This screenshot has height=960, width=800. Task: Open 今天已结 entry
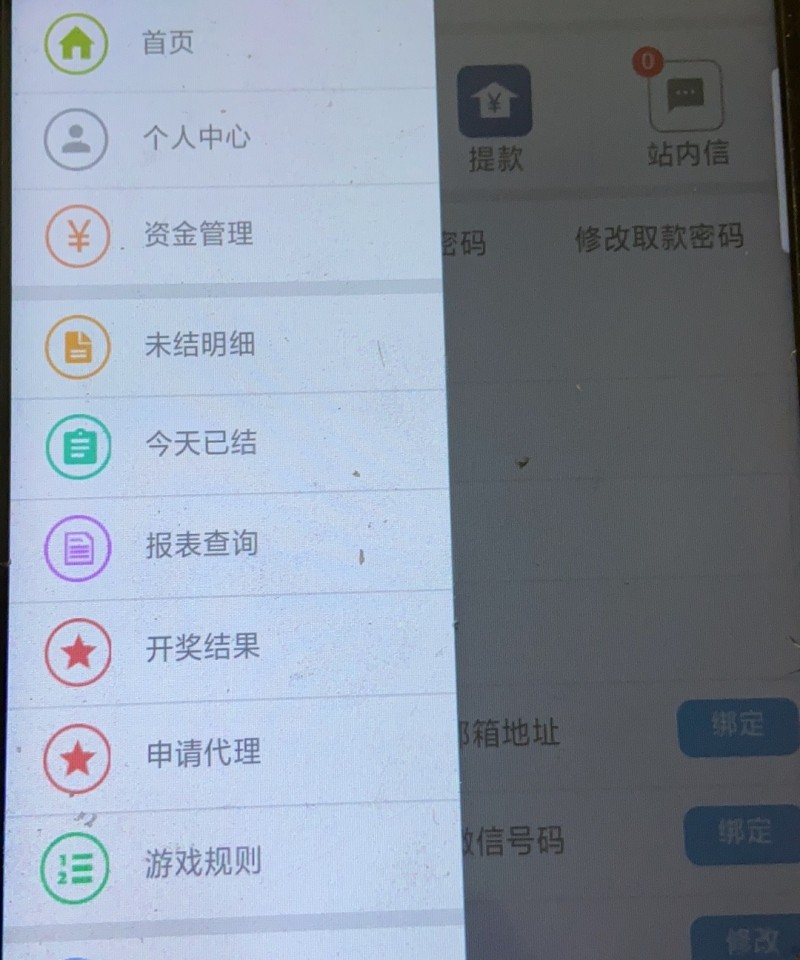pyautogui.click(x=201, y=444)
